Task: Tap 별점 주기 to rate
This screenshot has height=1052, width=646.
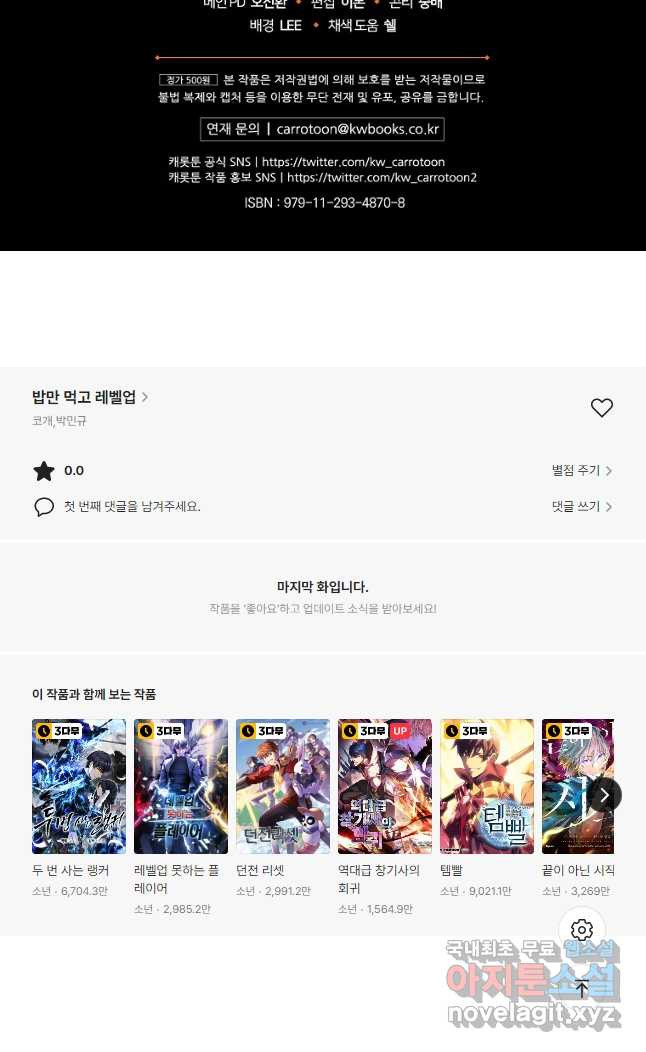Action: tap(582, 471)
